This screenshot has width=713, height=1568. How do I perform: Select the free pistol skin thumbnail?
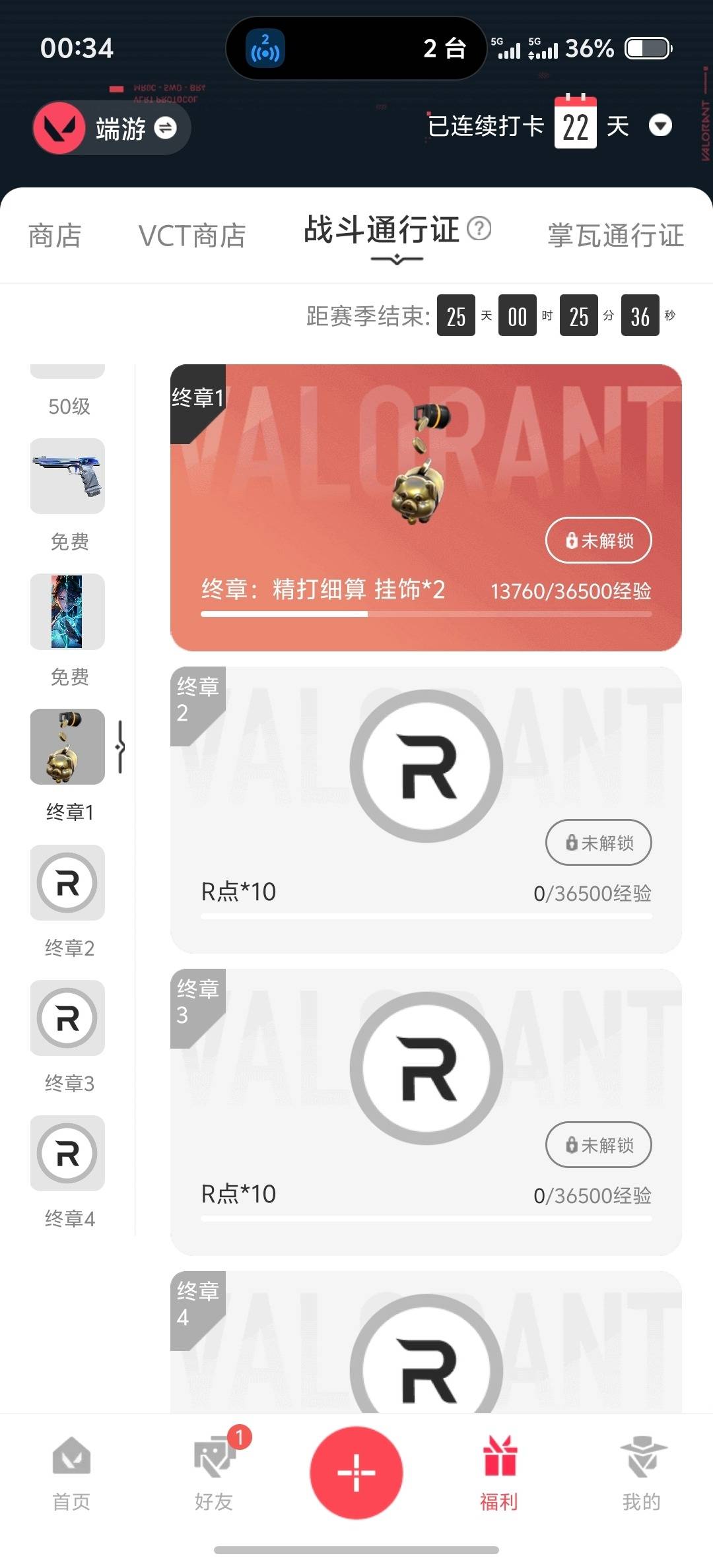[x=67, y=476]
